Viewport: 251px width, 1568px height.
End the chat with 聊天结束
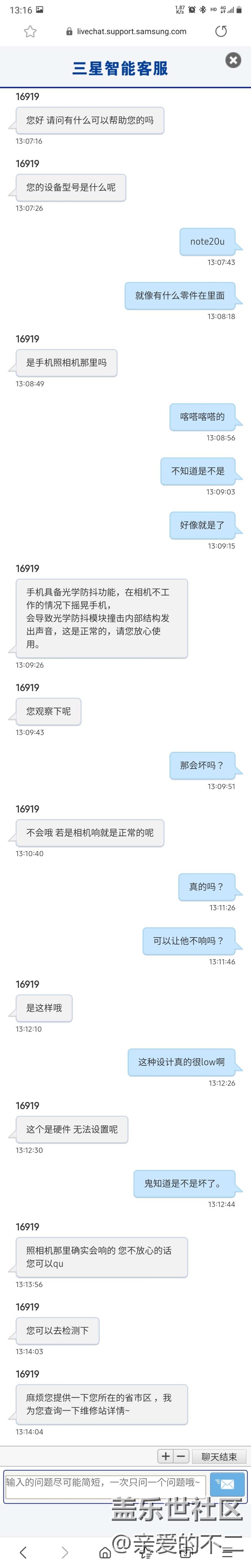tap(219, 1457)
